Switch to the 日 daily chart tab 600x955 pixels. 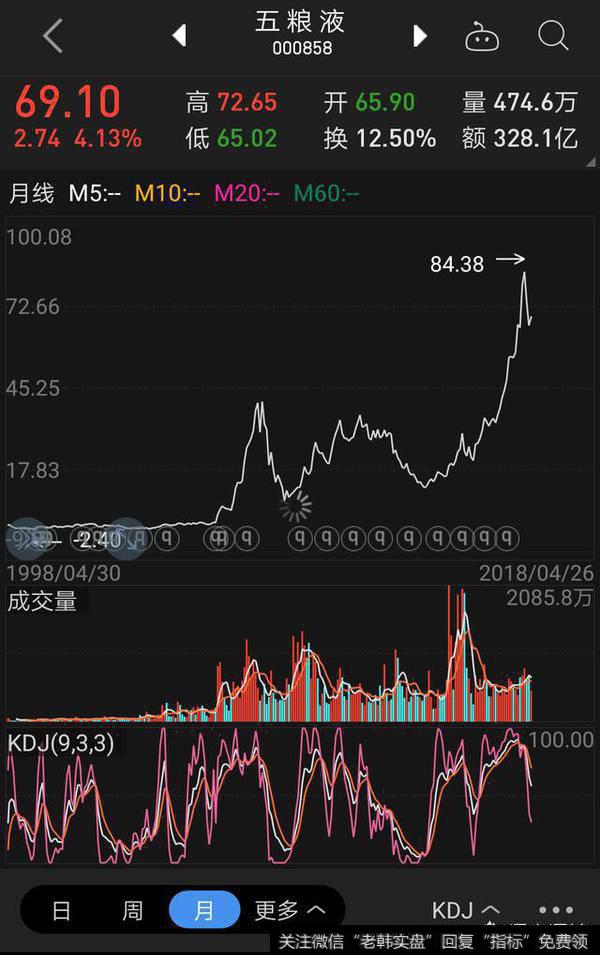[61, 910]
